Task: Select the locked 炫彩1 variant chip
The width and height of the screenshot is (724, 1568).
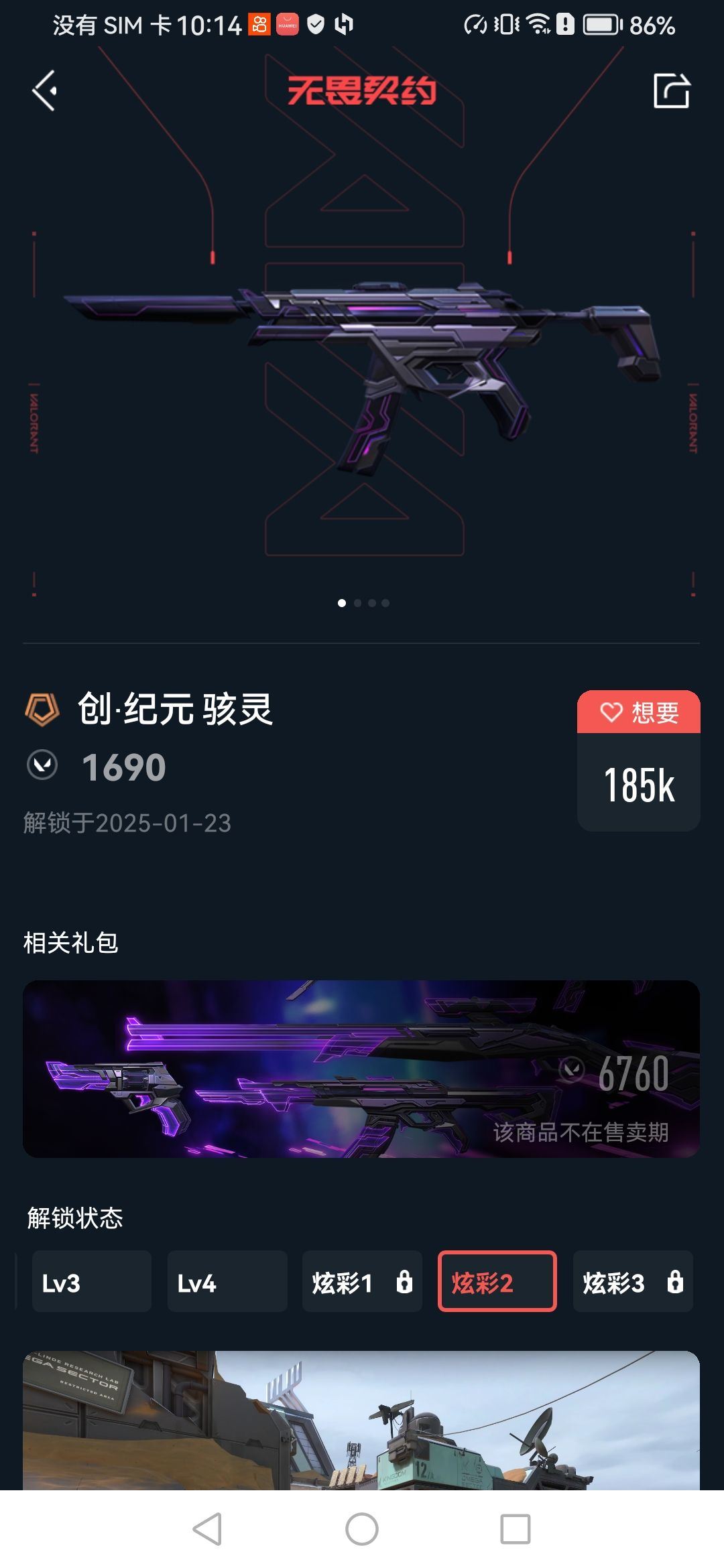Action: click(x=363, y=1282)
